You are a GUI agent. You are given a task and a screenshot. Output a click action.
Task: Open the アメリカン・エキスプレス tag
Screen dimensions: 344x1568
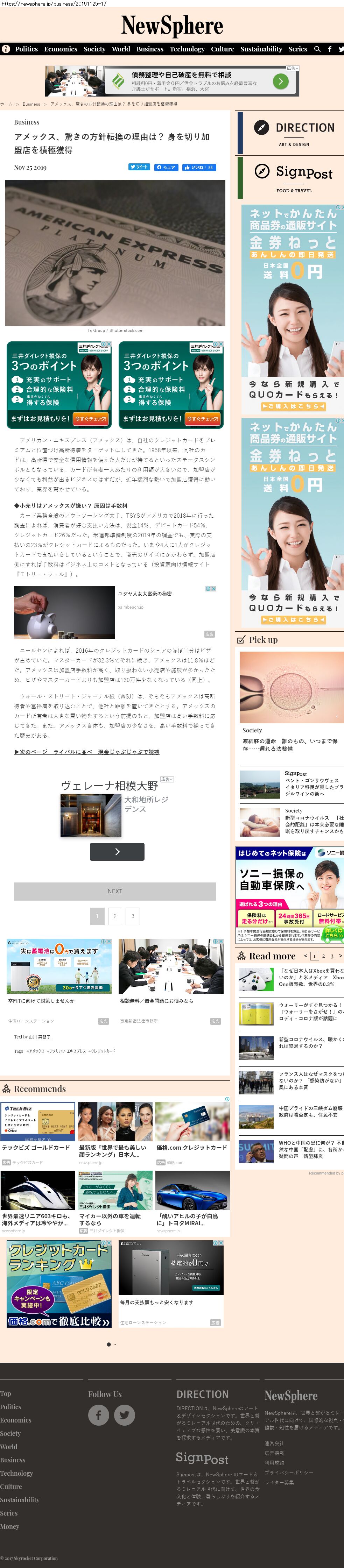pyautogui.click(x=67, y=1051)
